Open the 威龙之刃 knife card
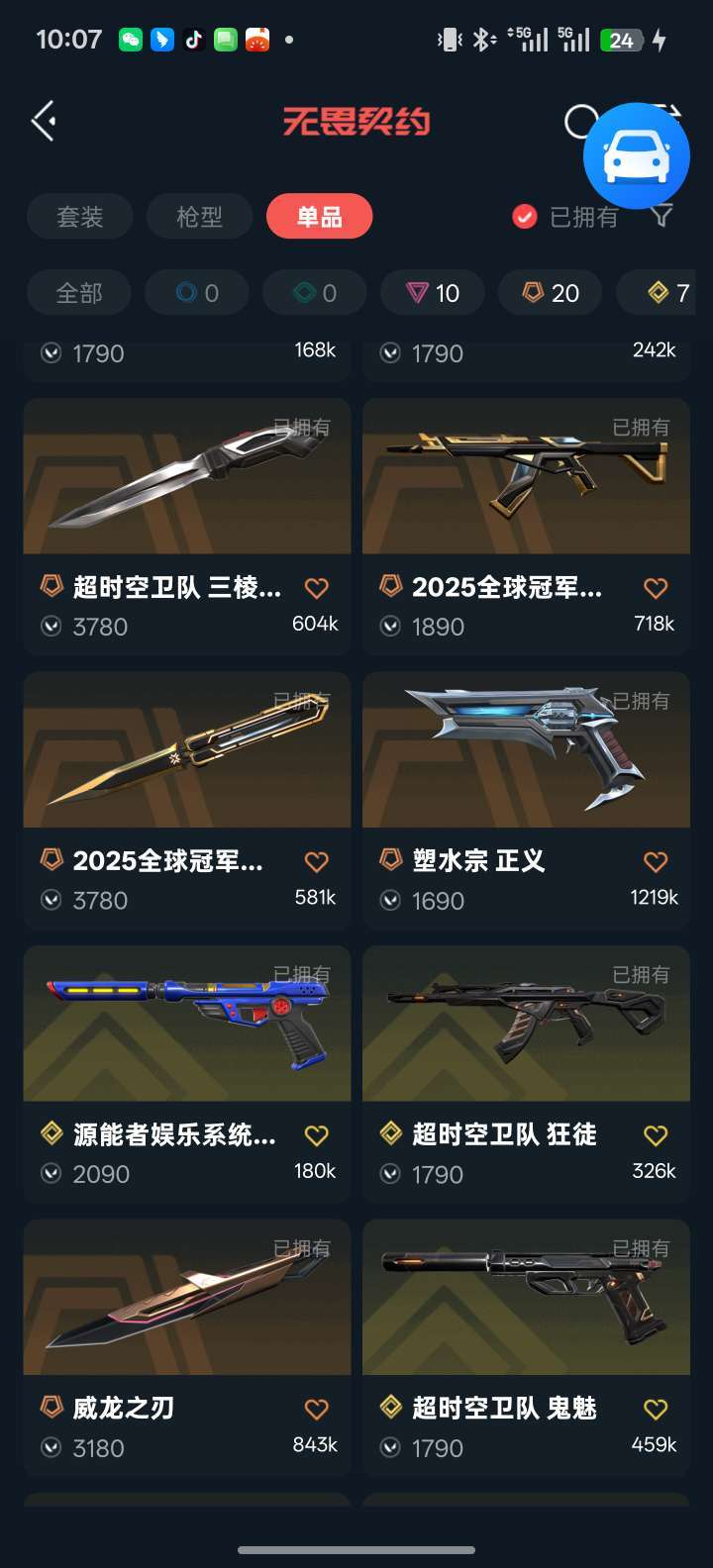This screenshot has width=713, height=1568. (x=186, y=1299)
